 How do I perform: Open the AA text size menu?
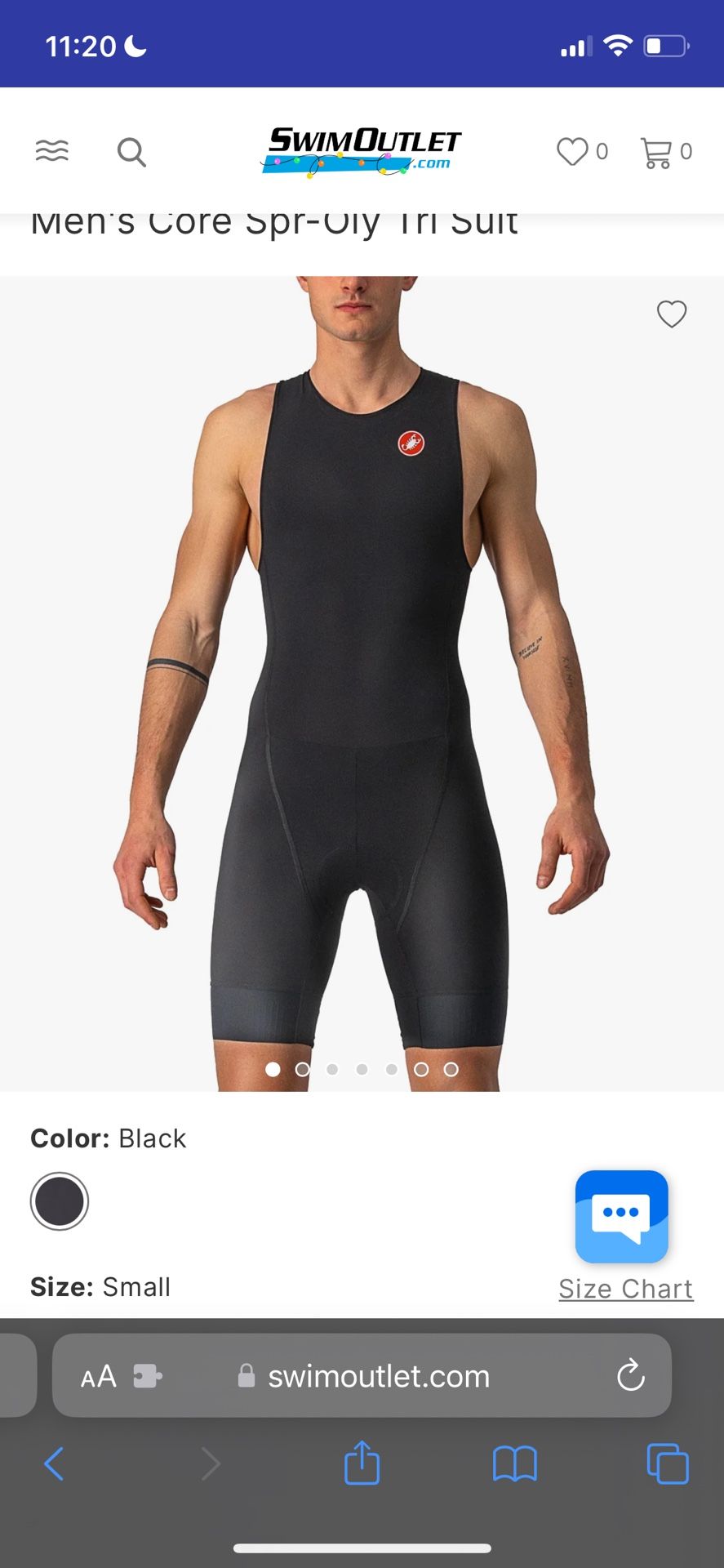tap(97, 1375)
